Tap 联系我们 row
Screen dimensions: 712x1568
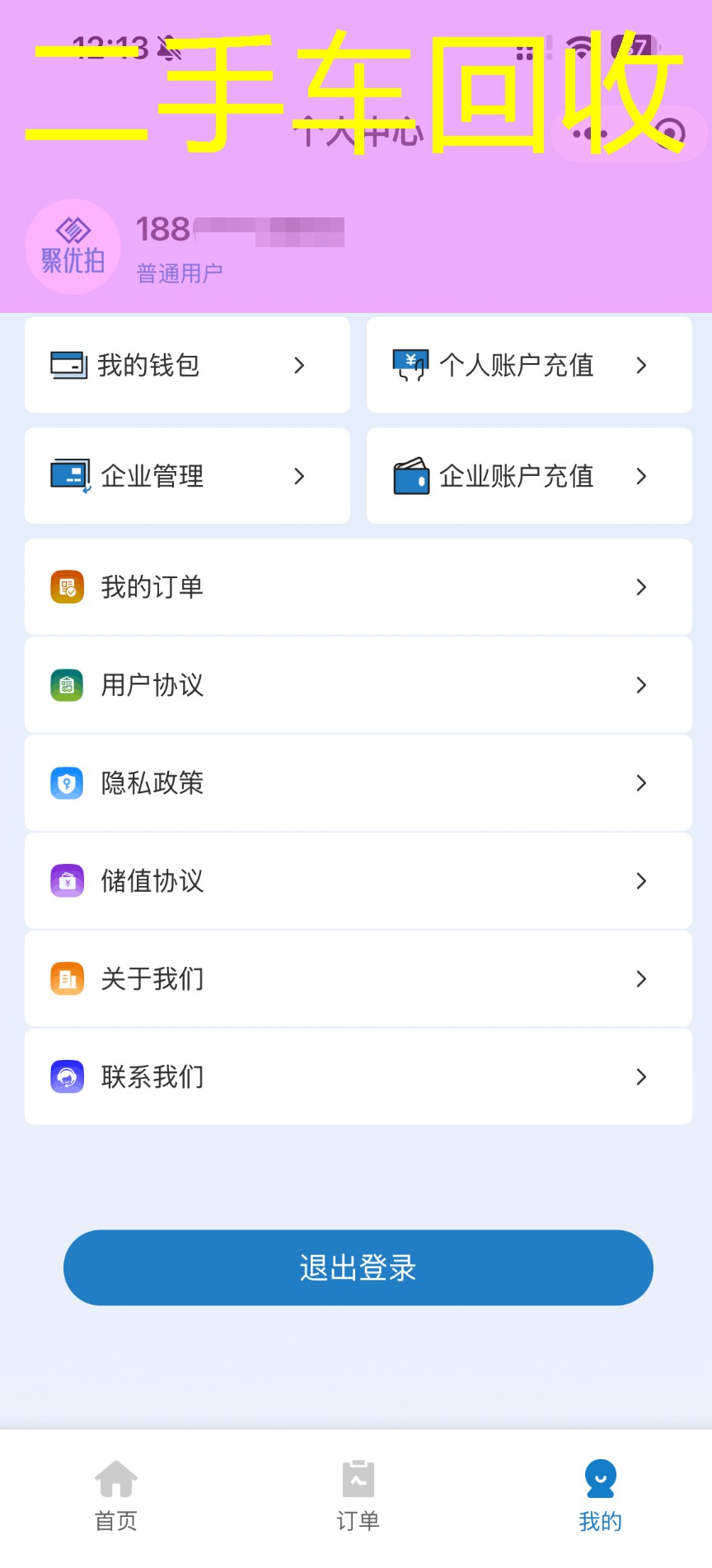click(x=358, y=1077)
